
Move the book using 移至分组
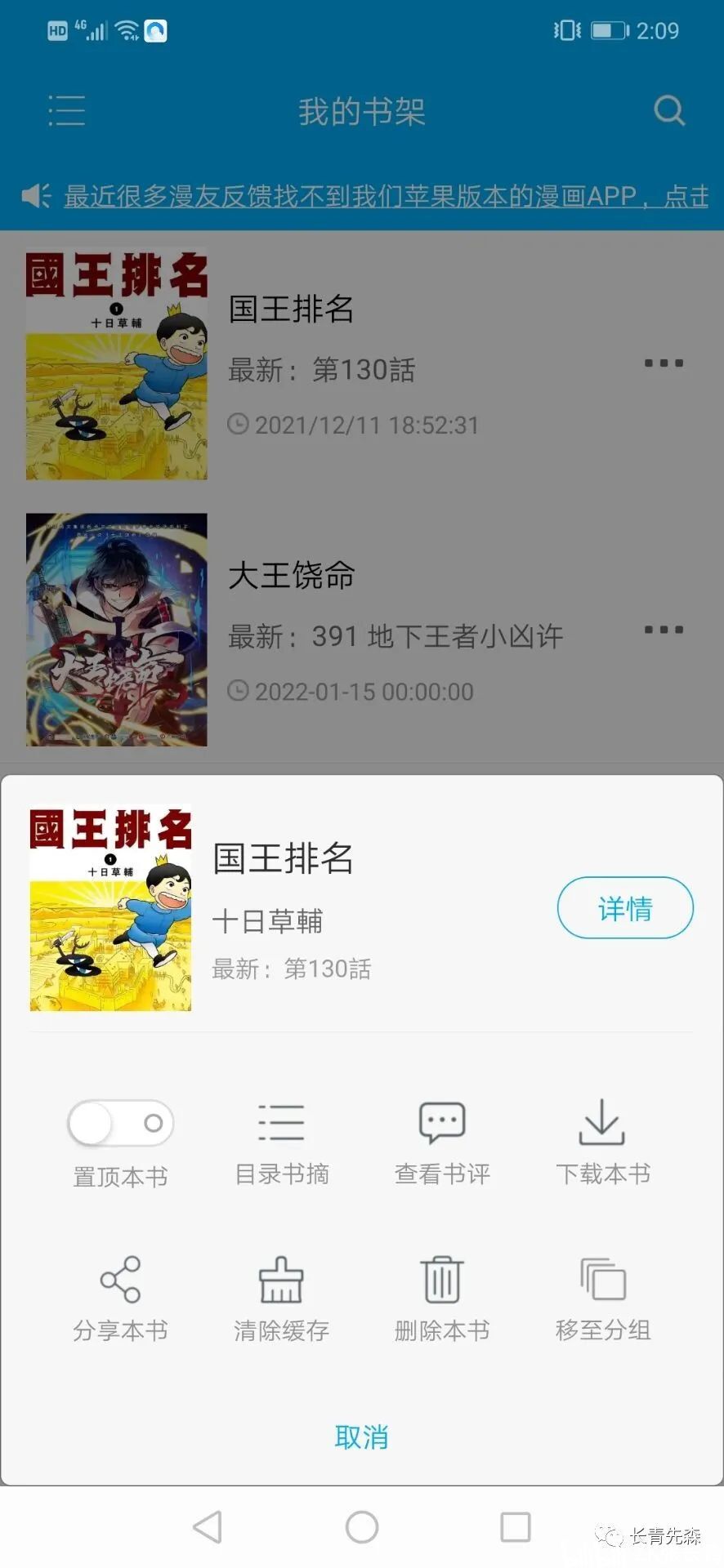(x=602, y=1298)
